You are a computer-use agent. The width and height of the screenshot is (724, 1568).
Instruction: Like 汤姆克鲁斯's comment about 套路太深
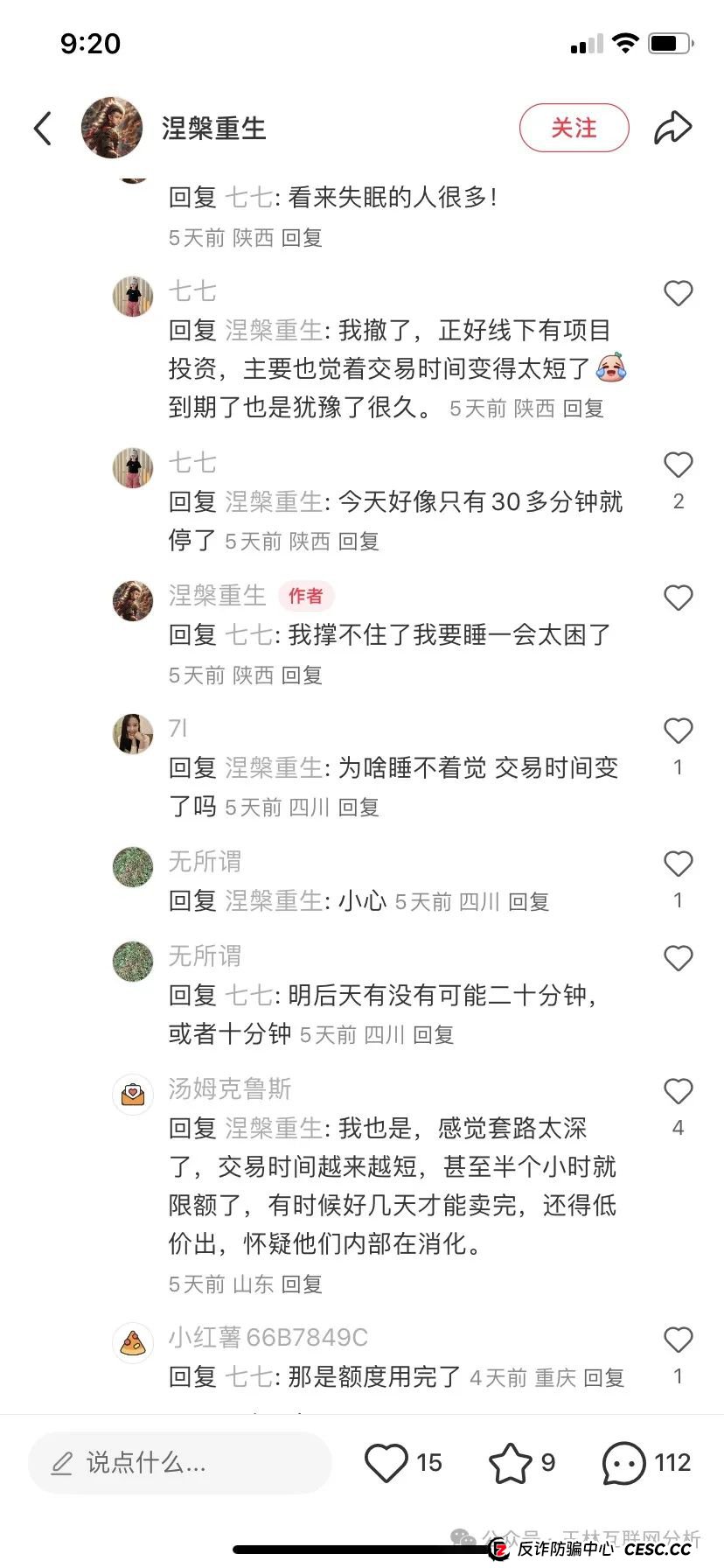click(678, 1092)
